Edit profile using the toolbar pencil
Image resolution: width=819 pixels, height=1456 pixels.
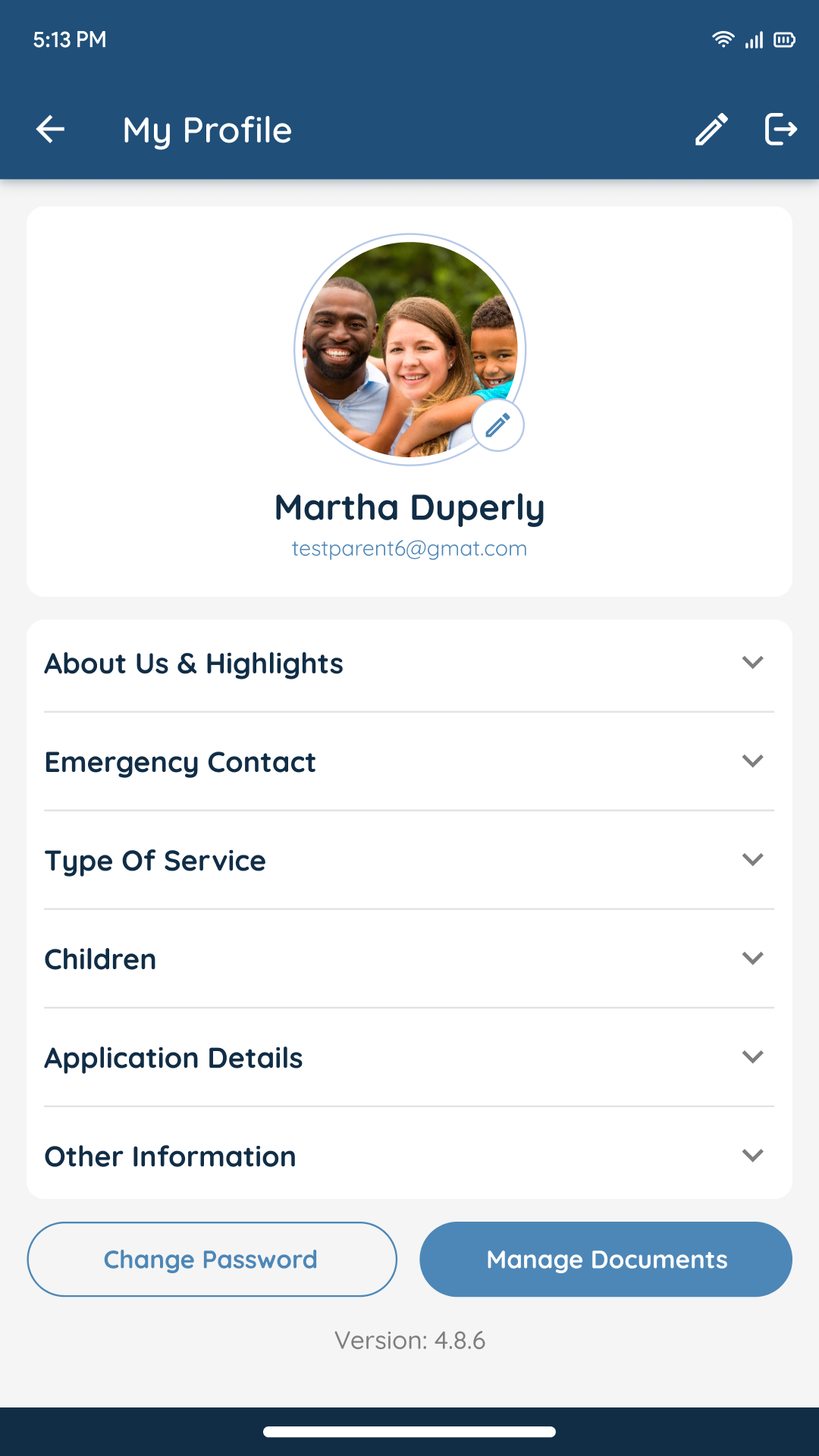coord(711,130)
